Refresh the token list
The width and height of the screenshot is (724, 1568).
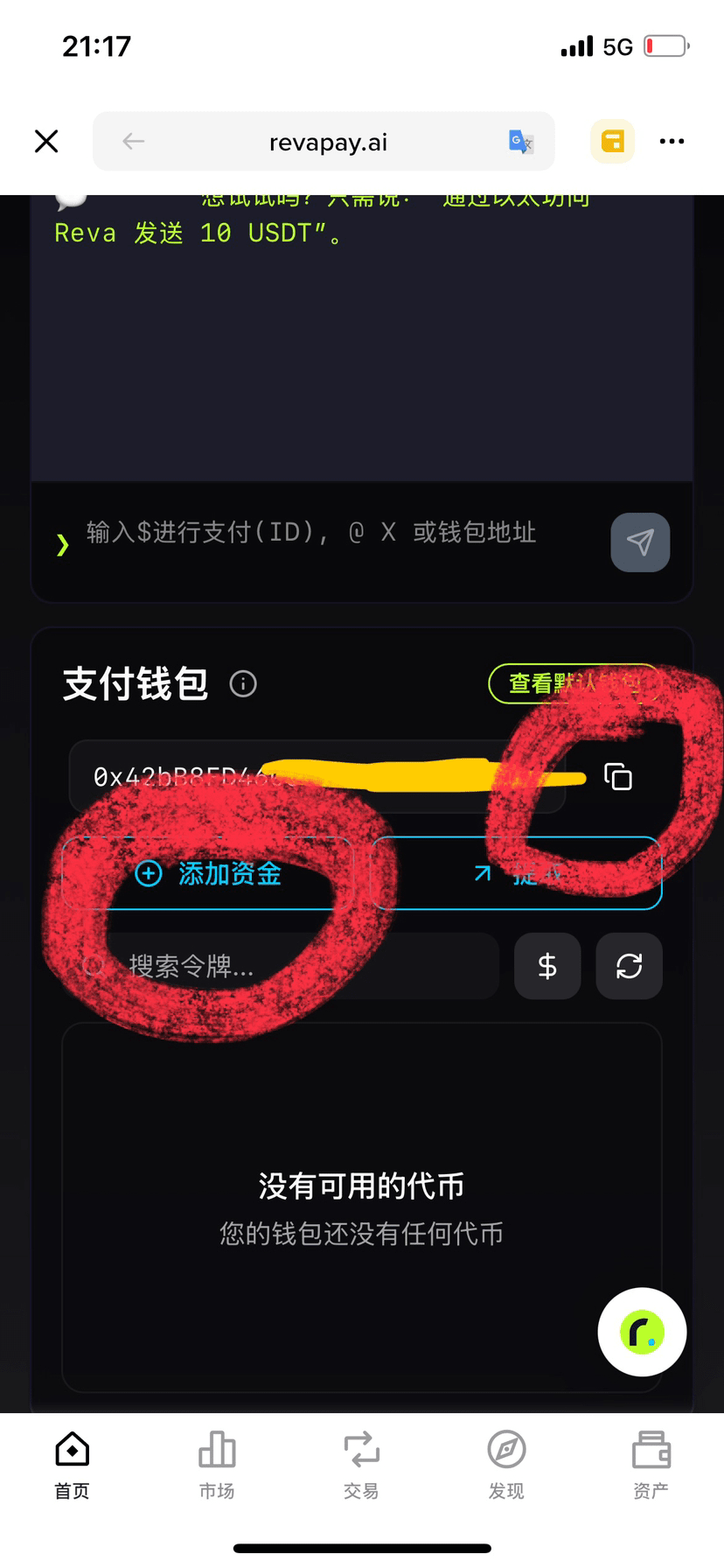(x=629, y=966)
